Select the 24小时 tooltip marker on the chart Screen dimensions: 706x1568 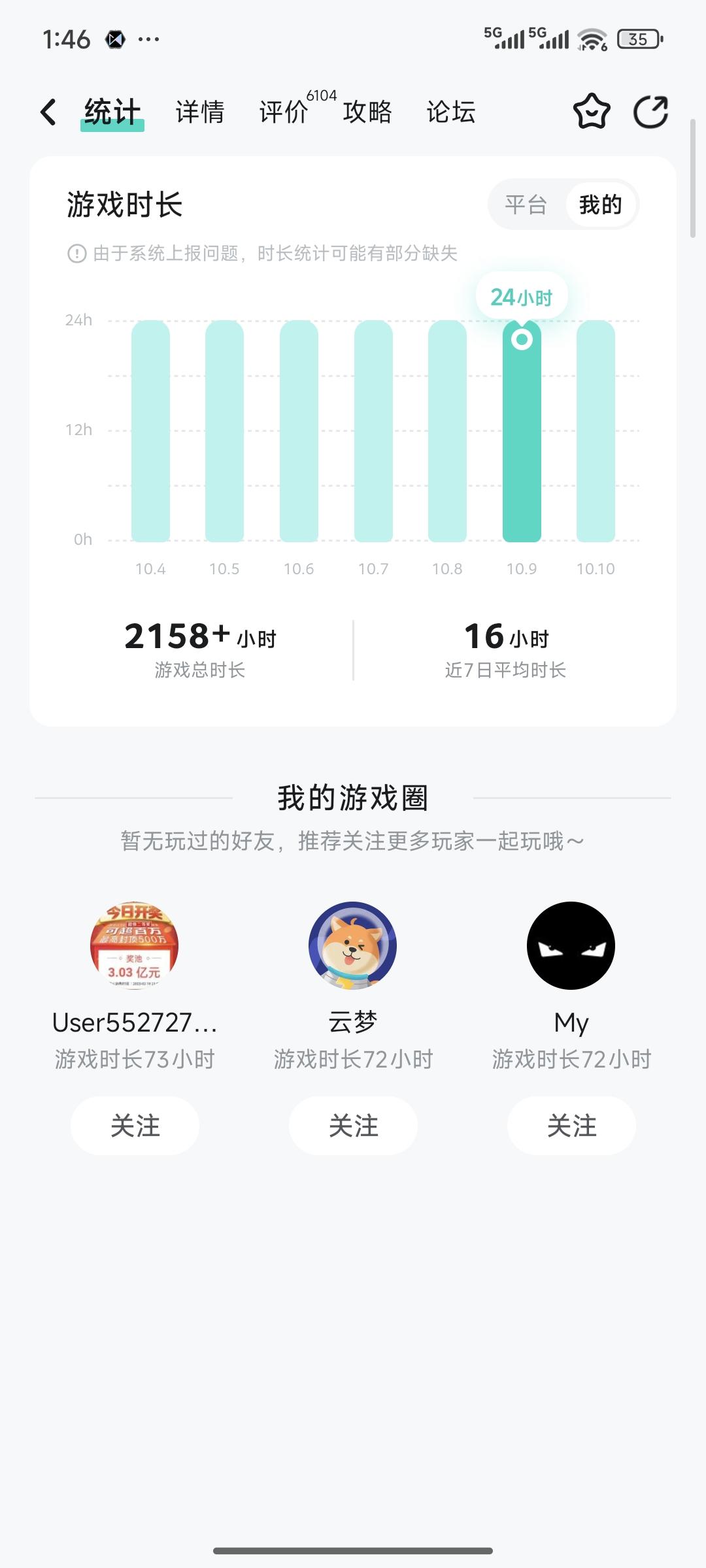coord(522,296)
